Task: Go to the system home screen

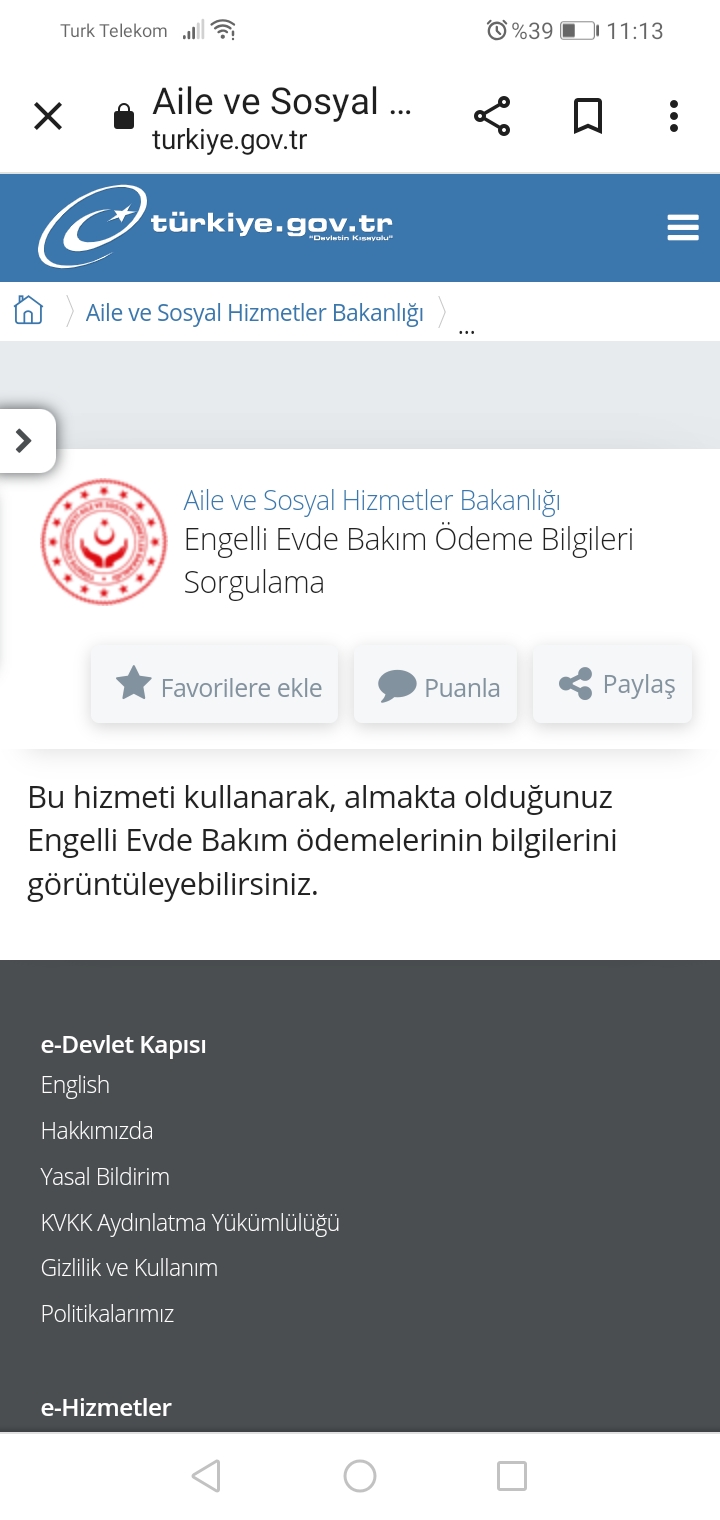Action: tap(360, 1476)
